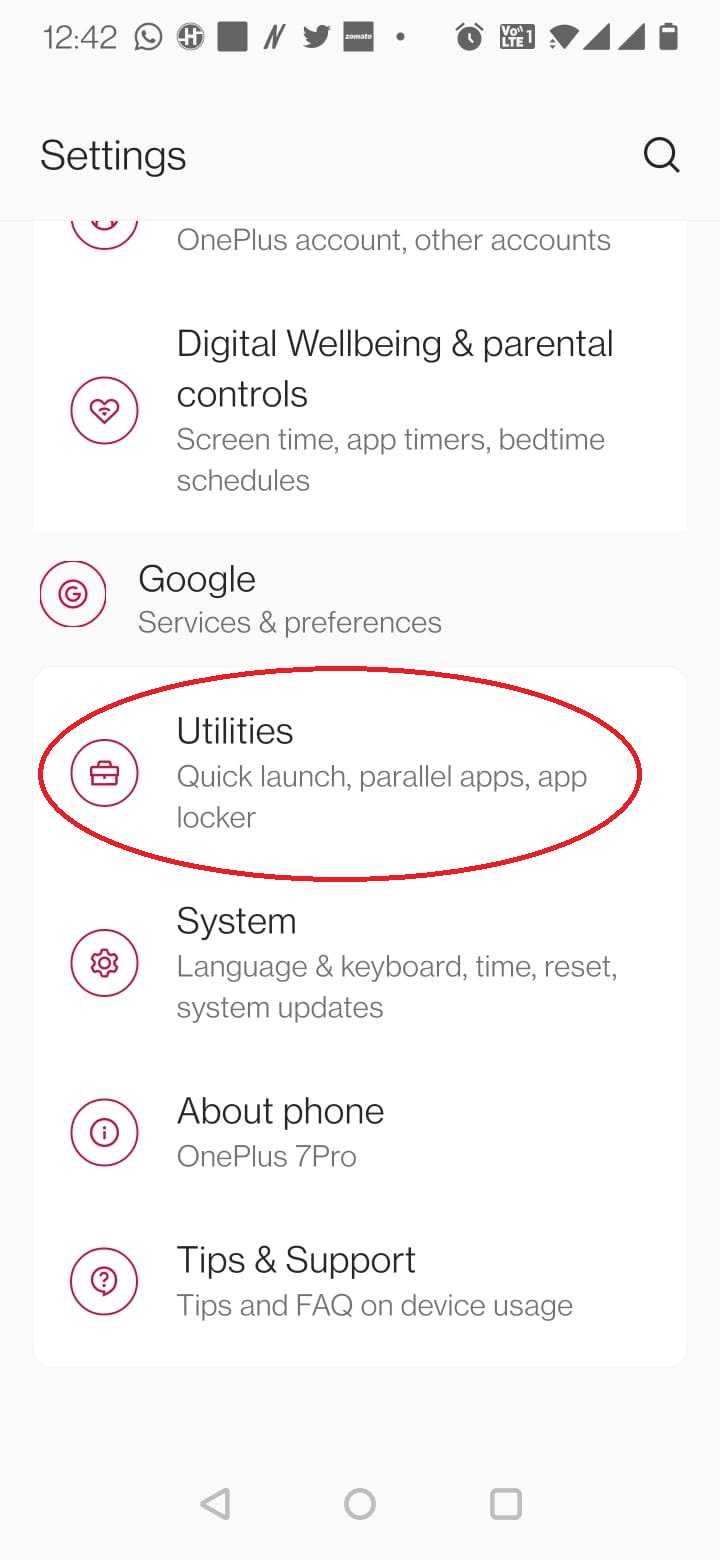View About phone details
The height and width of the screenshot is (1560, 720).
tap(360, 1132)
